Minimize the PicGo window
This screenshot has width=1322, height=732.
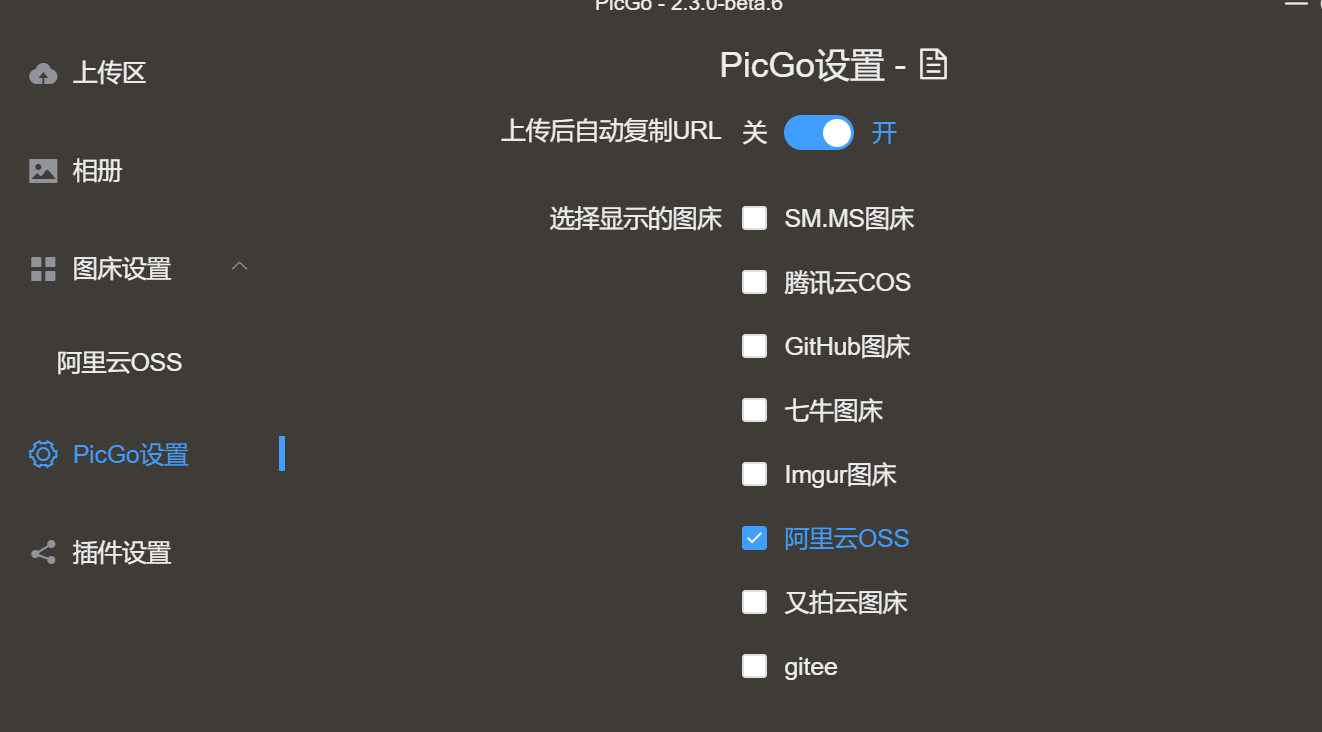pyautogui.click(x=1296, y=4)
